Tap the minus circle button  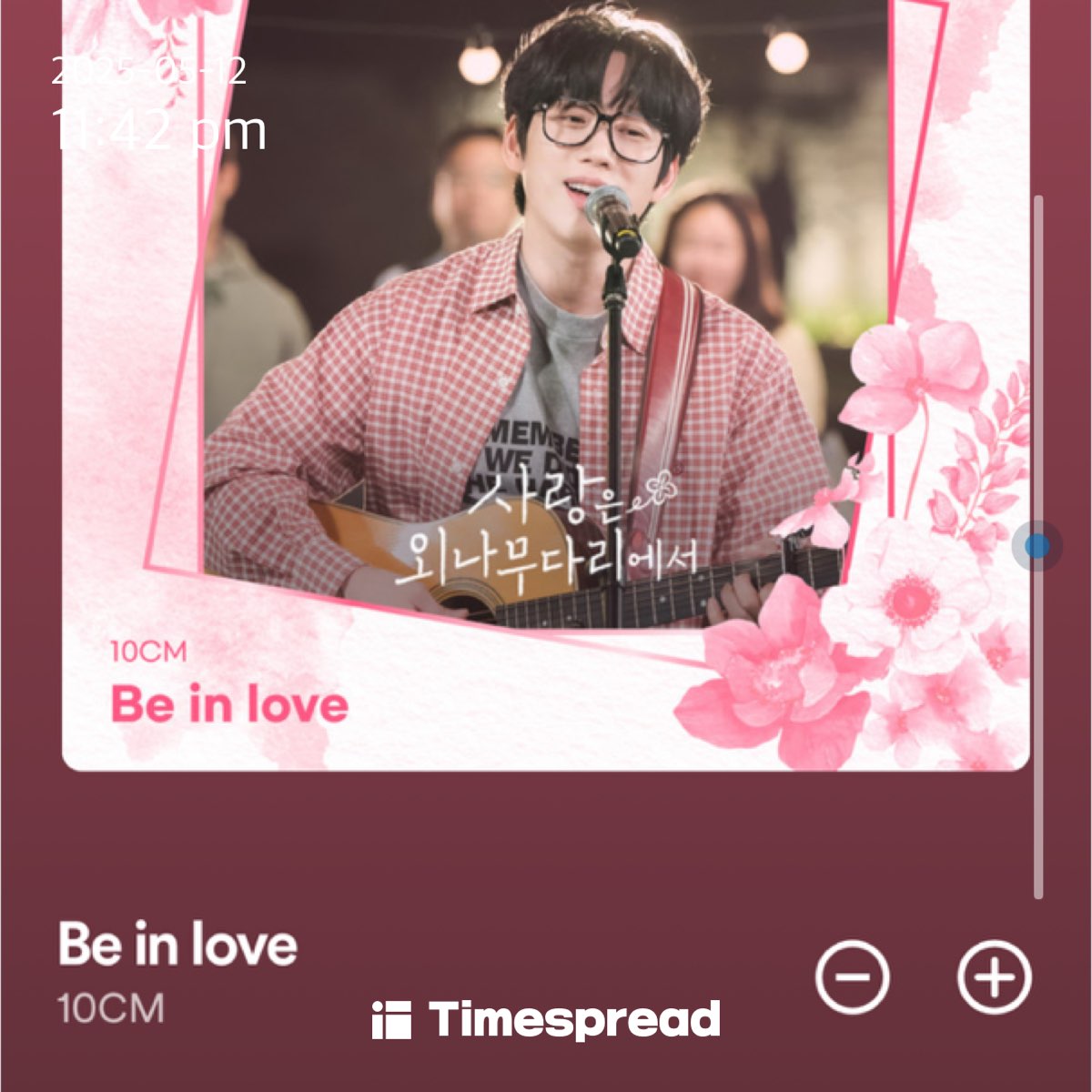point(853,976)
